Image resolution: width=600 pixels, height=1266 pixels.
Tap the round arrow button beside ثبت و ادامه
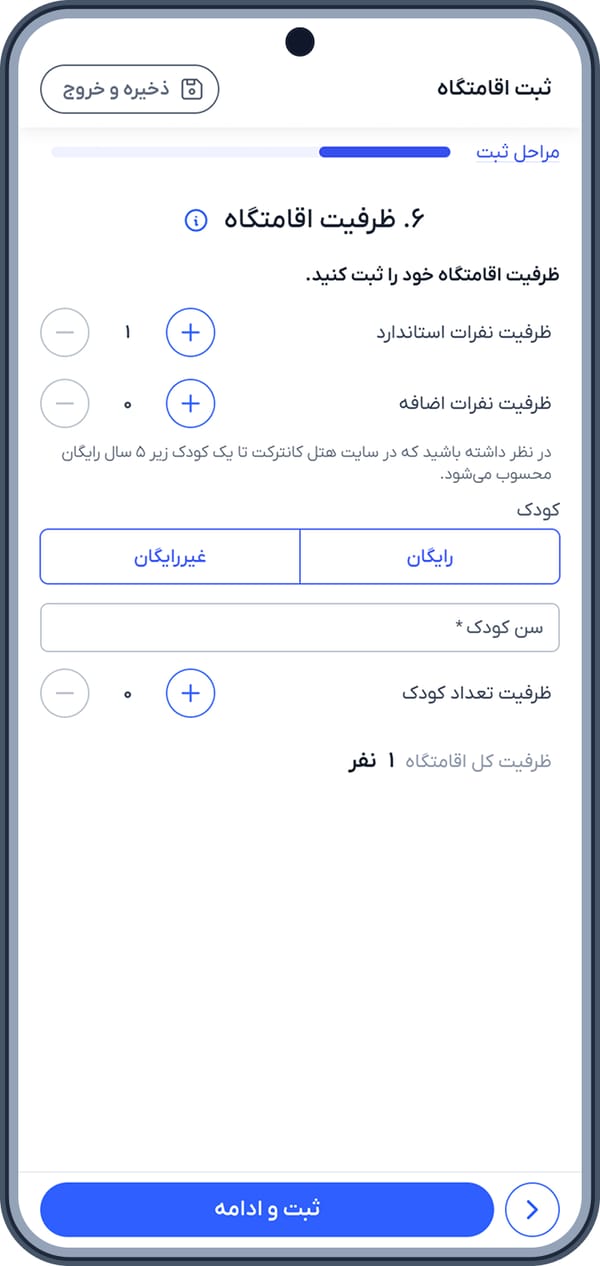click(533, 1210)
